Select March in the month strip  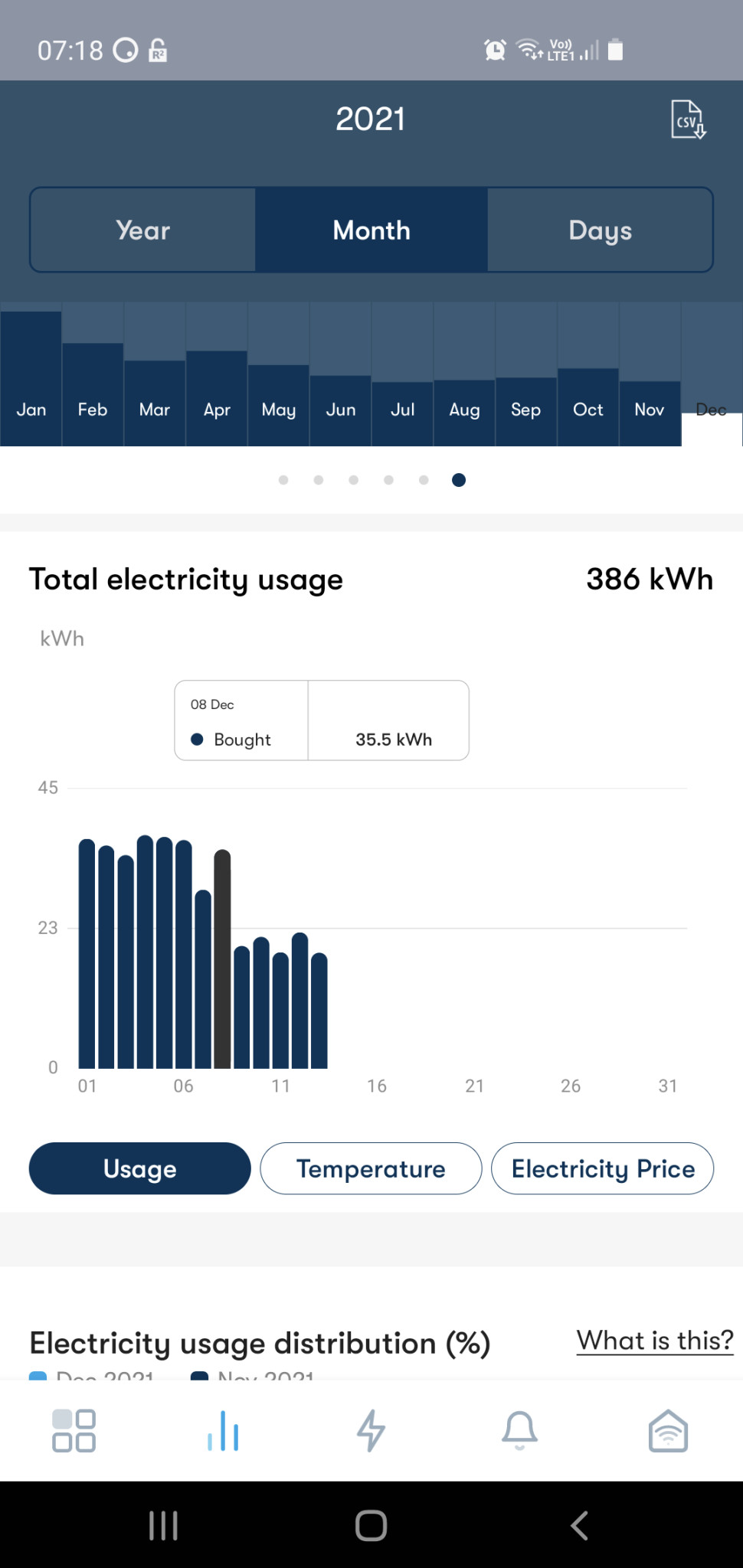[x=155, y=409]
